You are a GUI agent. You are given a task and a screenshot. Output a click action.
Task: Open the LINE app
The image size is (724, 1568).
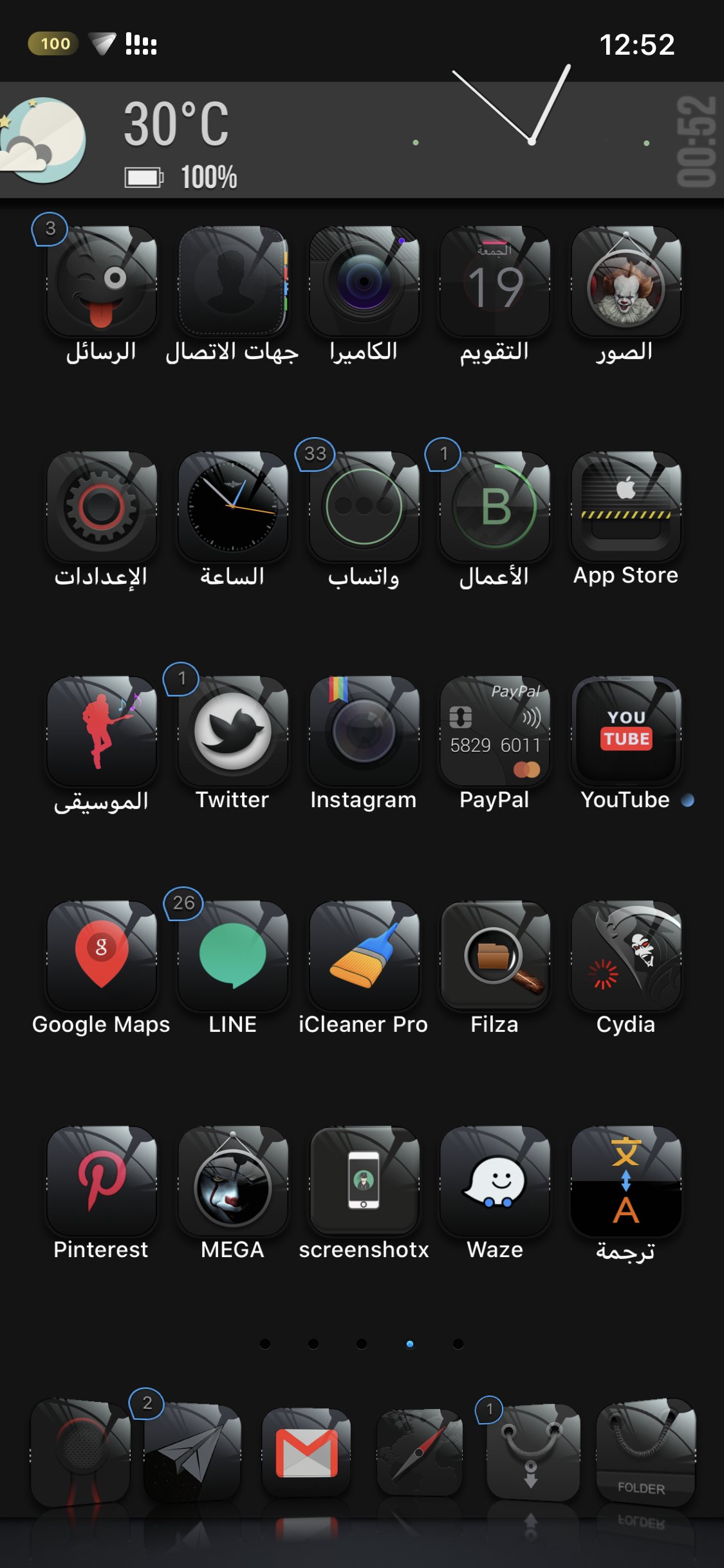click(x=232, y=955)
